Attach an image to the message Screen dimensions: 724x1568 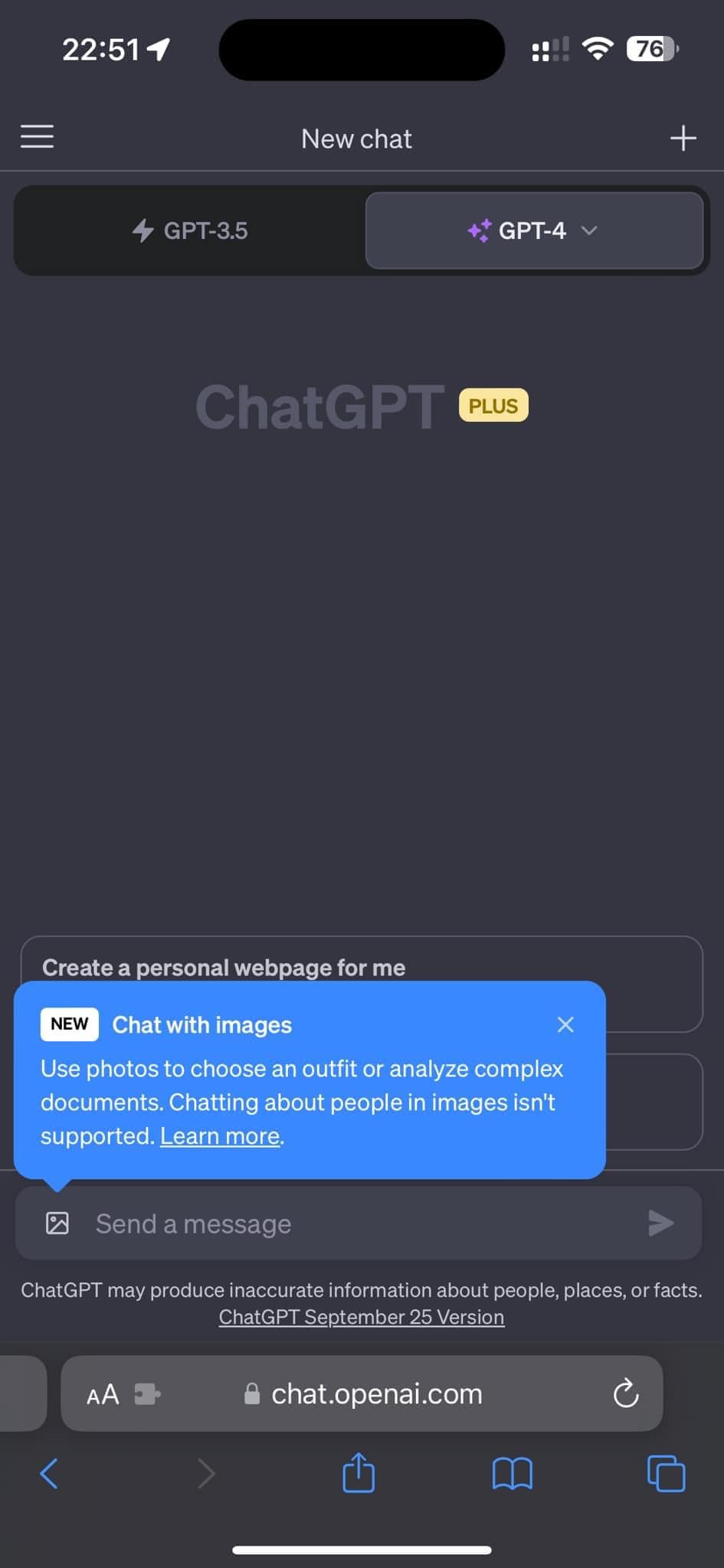(57, 1223)
